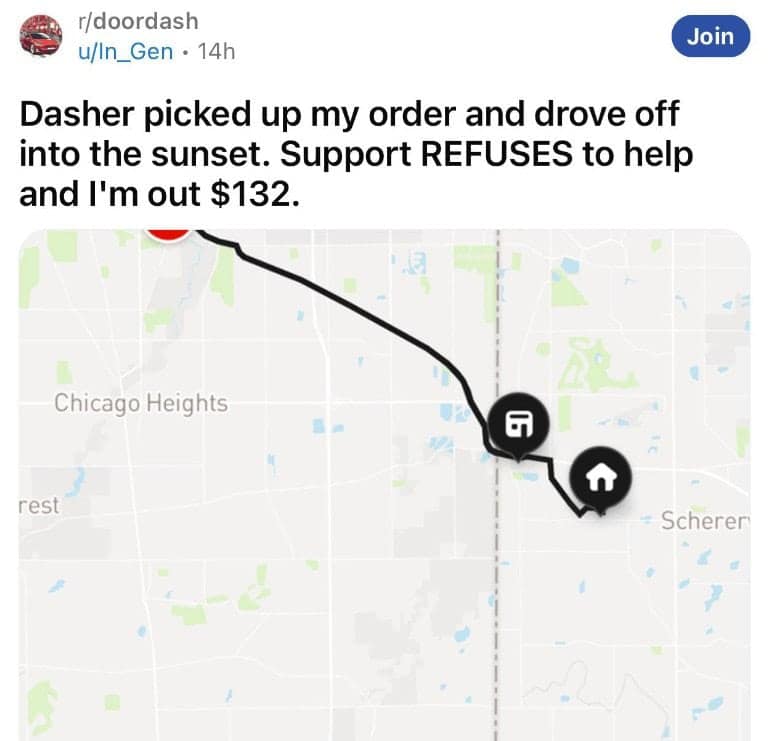The width and height of the screenshot is (771, 741).
Task: Join the r/doordash community
Action: pyautogui.click(x=710, y=36)
